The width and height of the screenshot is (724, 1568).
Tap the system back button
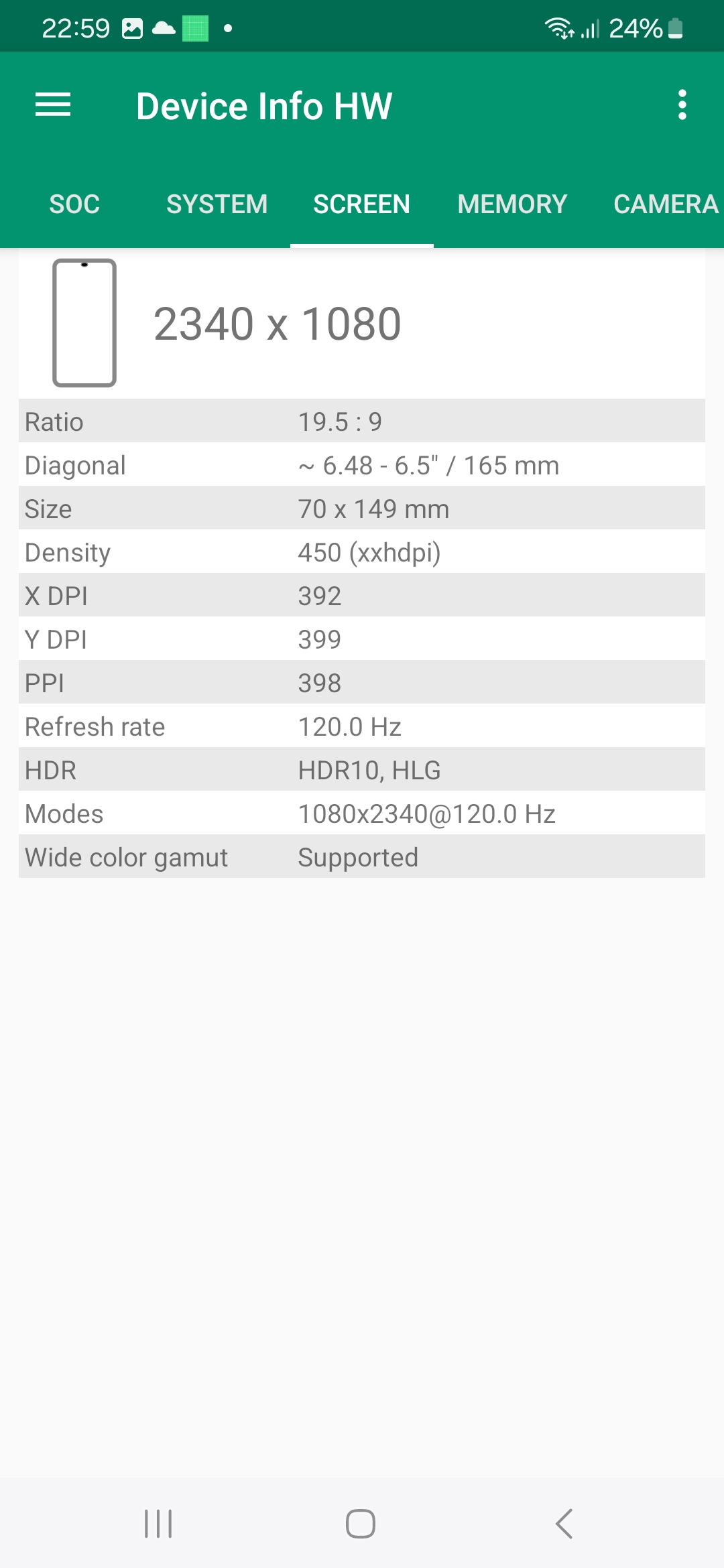click(564, 1524)
